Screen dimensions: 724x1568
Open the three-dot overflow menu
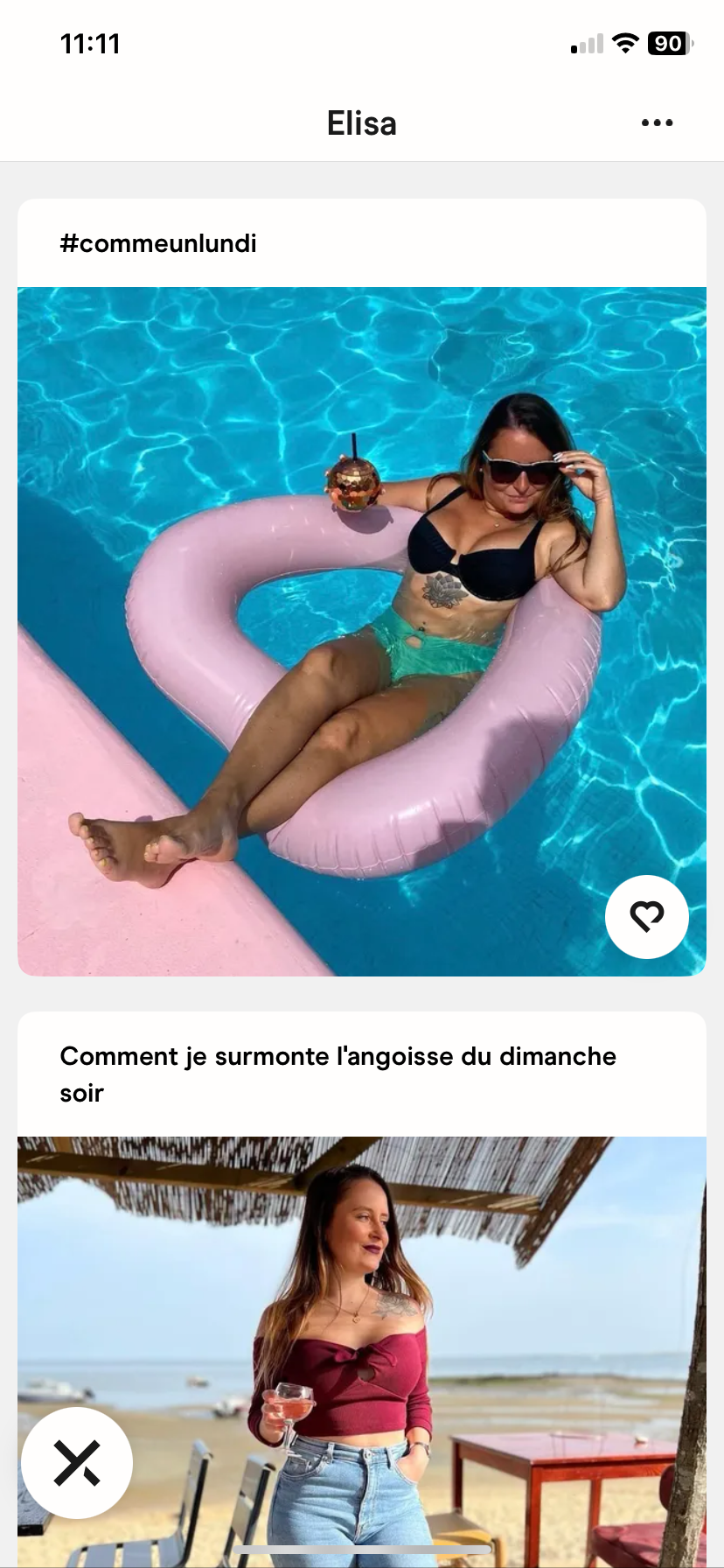[x=657, y=122]
